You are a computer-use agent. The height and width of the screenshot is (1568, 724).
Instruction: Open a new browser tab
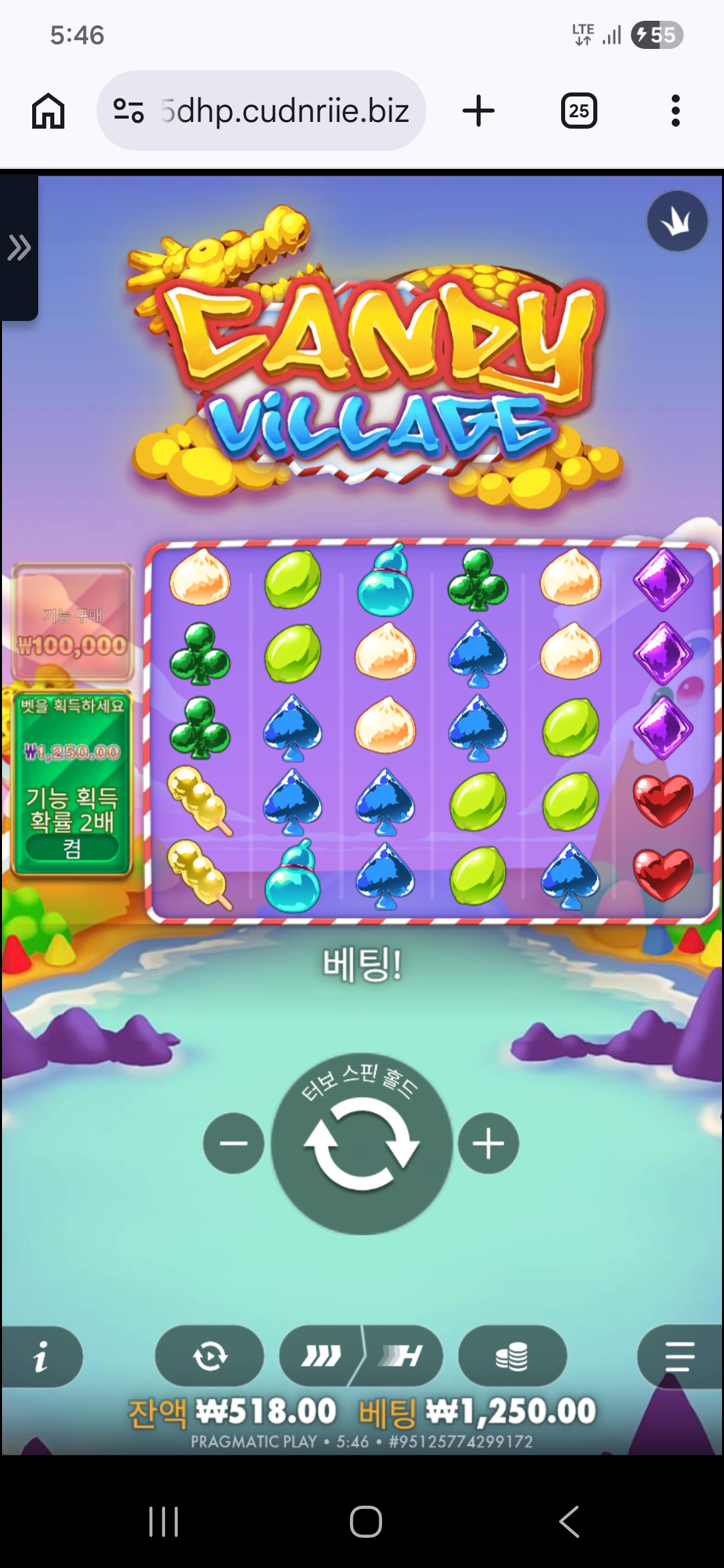[479, 111]
